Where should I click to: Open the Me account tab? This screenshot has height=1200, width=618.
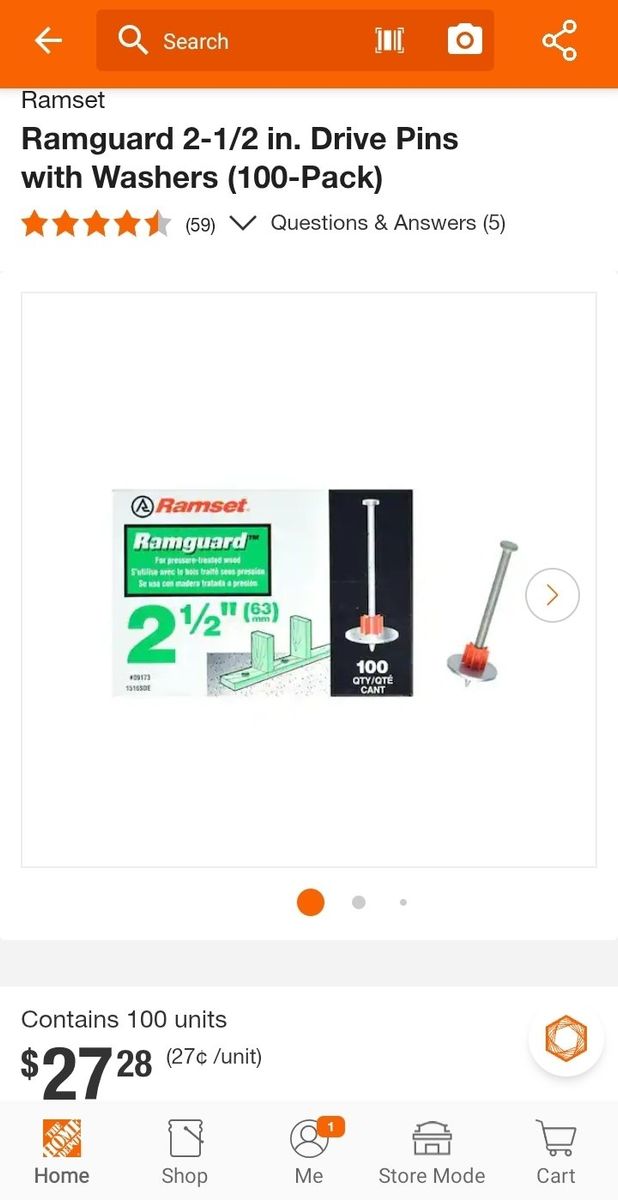309,1152
